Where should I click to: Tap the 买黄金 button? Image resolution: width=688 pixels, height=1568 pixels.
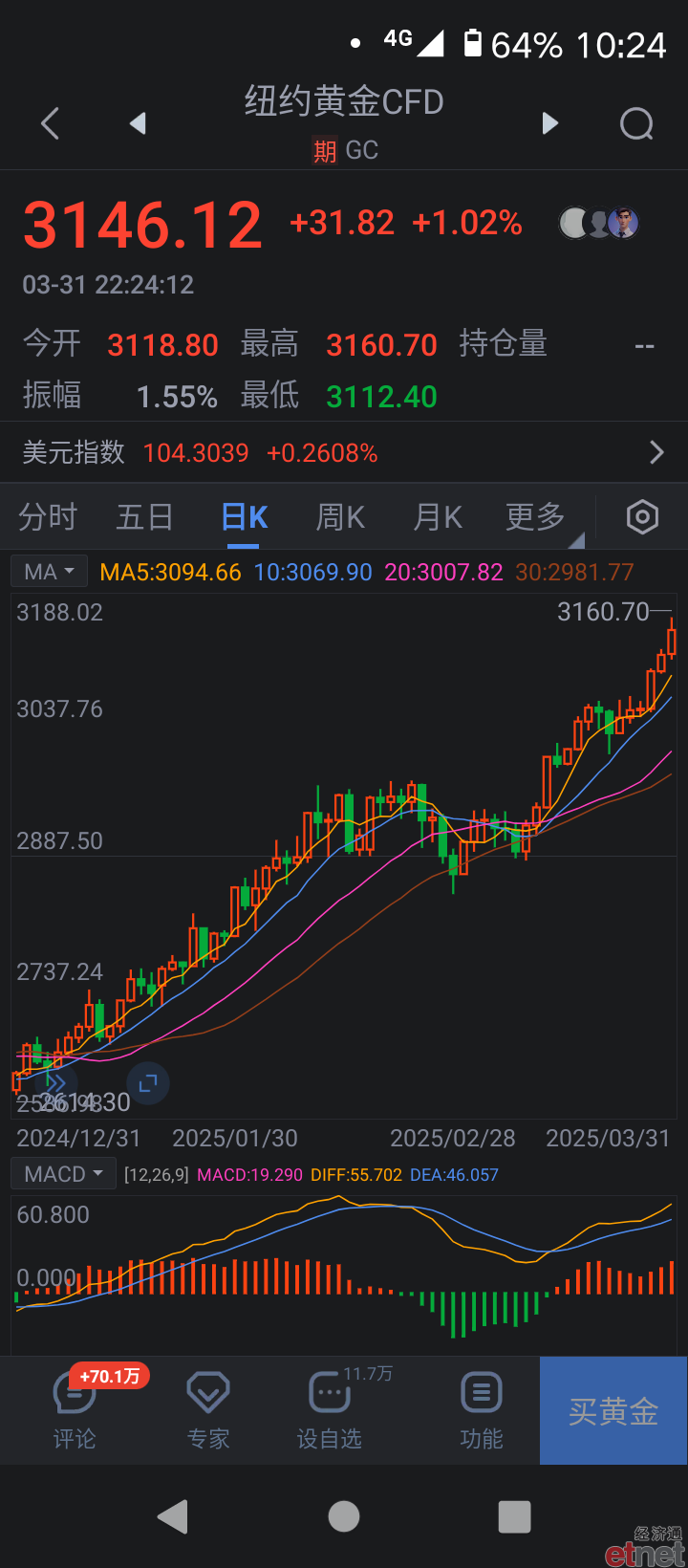click(613, 1410)
